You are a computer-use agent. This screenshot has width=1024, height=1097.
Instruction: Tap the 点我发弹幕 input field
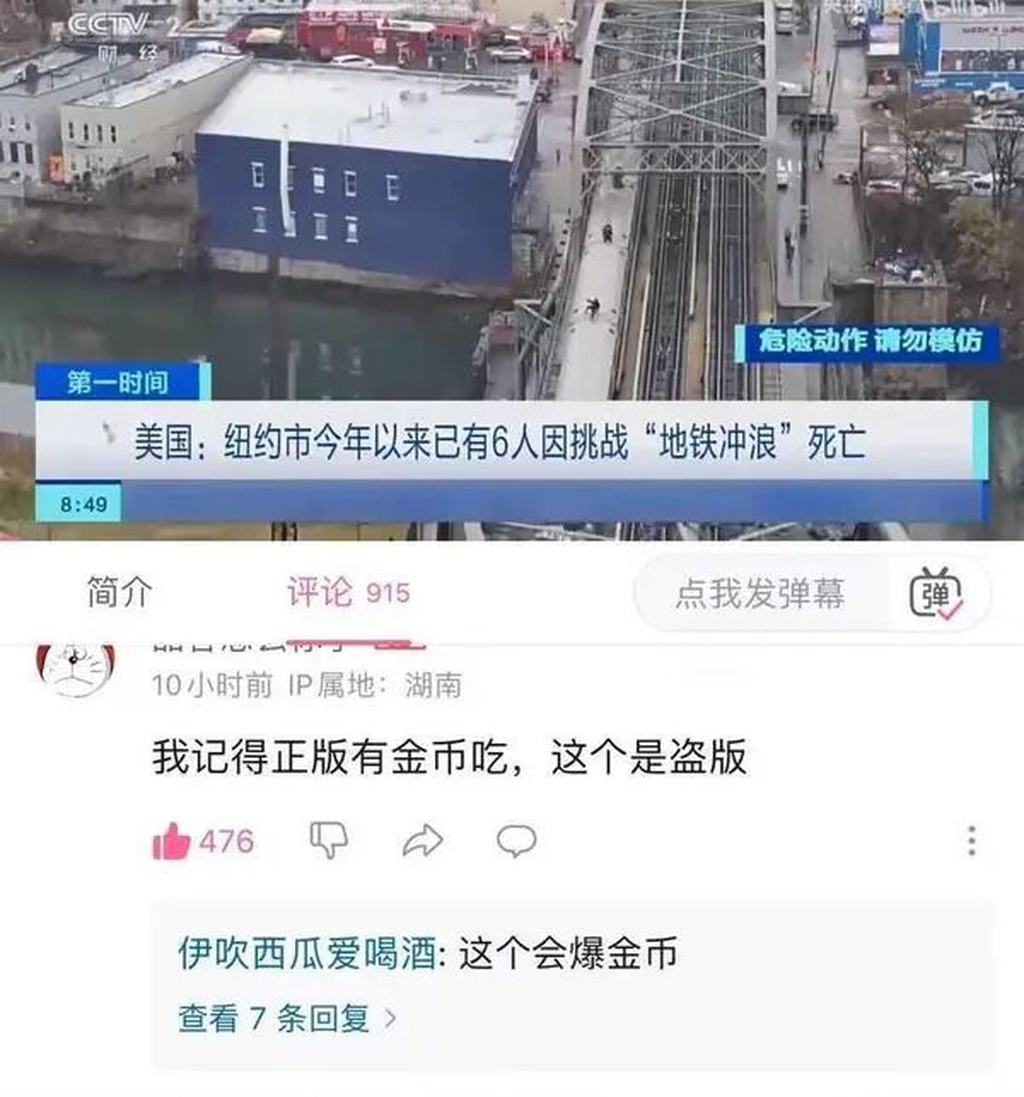click(760, 594)
